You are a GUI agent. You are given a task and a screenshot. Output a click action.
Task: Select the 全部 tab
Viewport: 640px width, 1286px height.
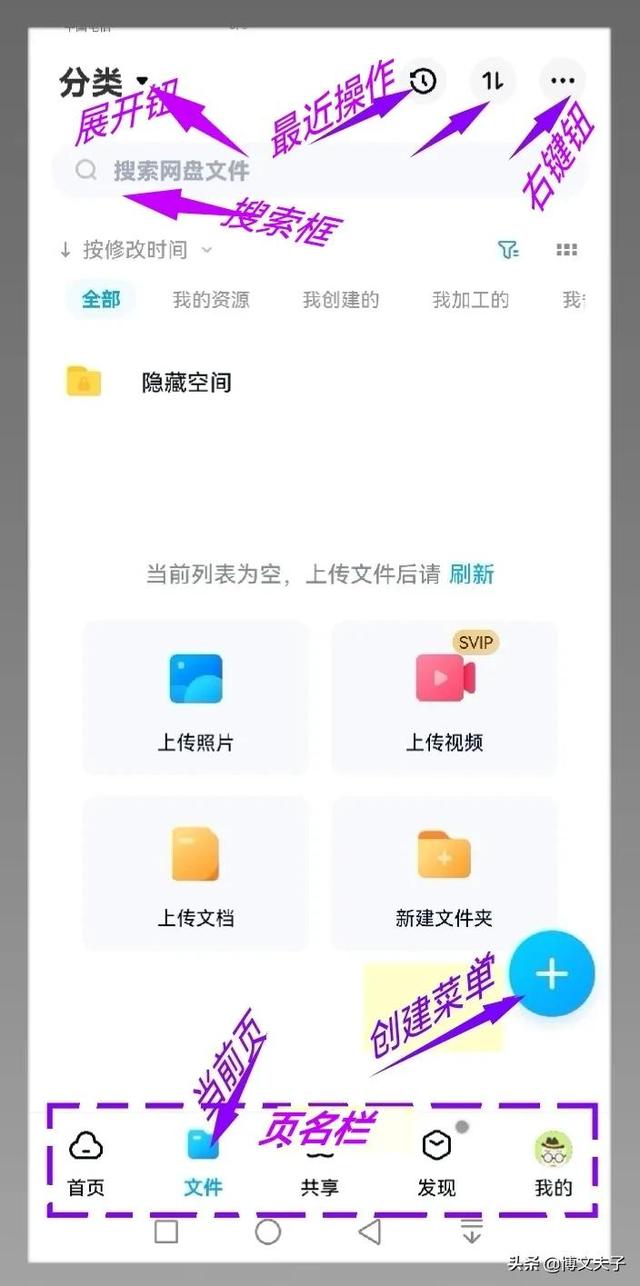101,299
